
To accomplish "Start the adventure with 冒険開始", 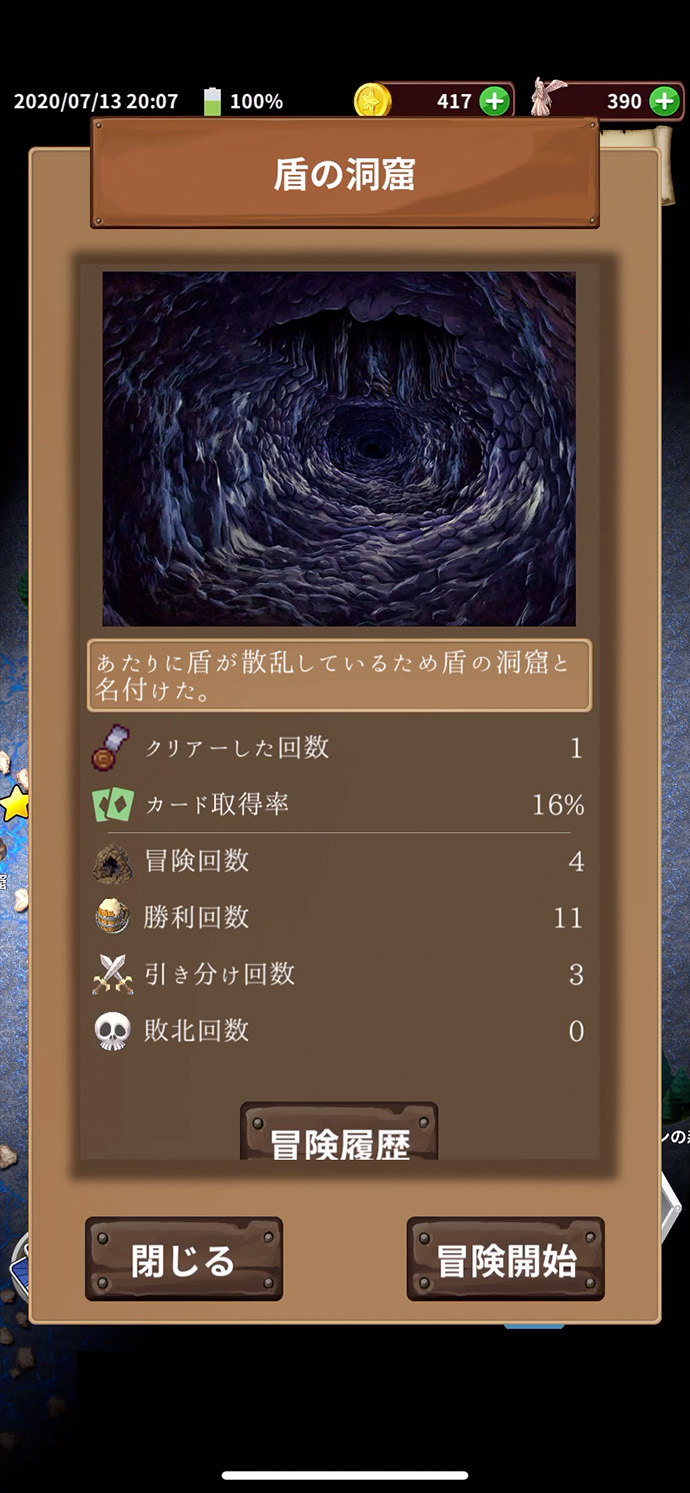I will (505, 1259).
